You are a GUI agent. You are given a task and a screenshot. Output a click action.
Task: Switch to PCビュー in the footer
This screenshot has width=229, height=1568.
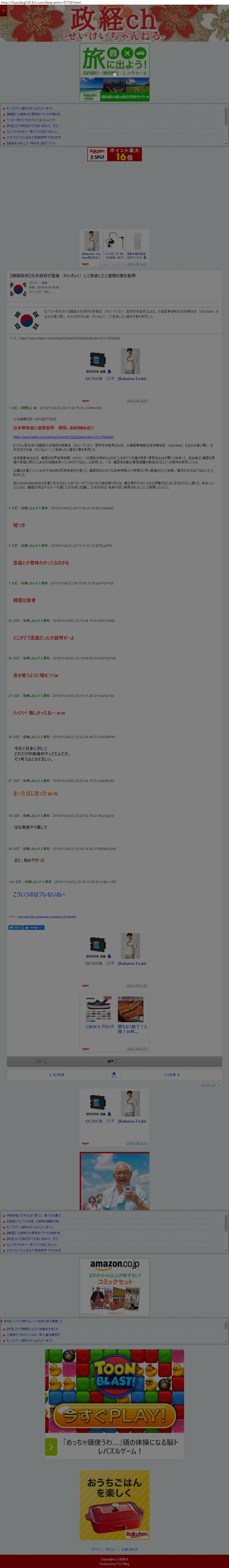click(111, 1549)
